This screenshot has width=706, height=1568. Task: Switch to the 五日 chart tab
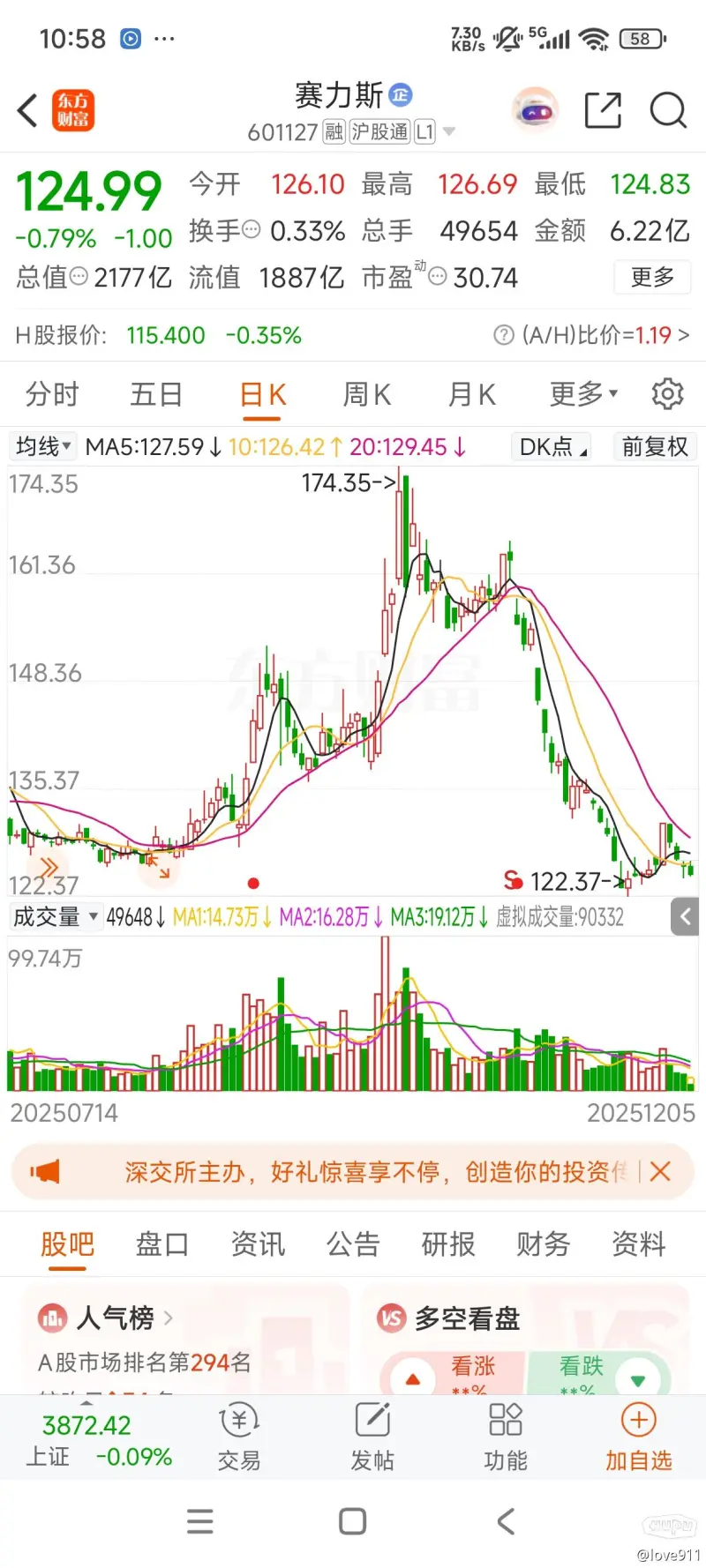click(x=156, y=394)
